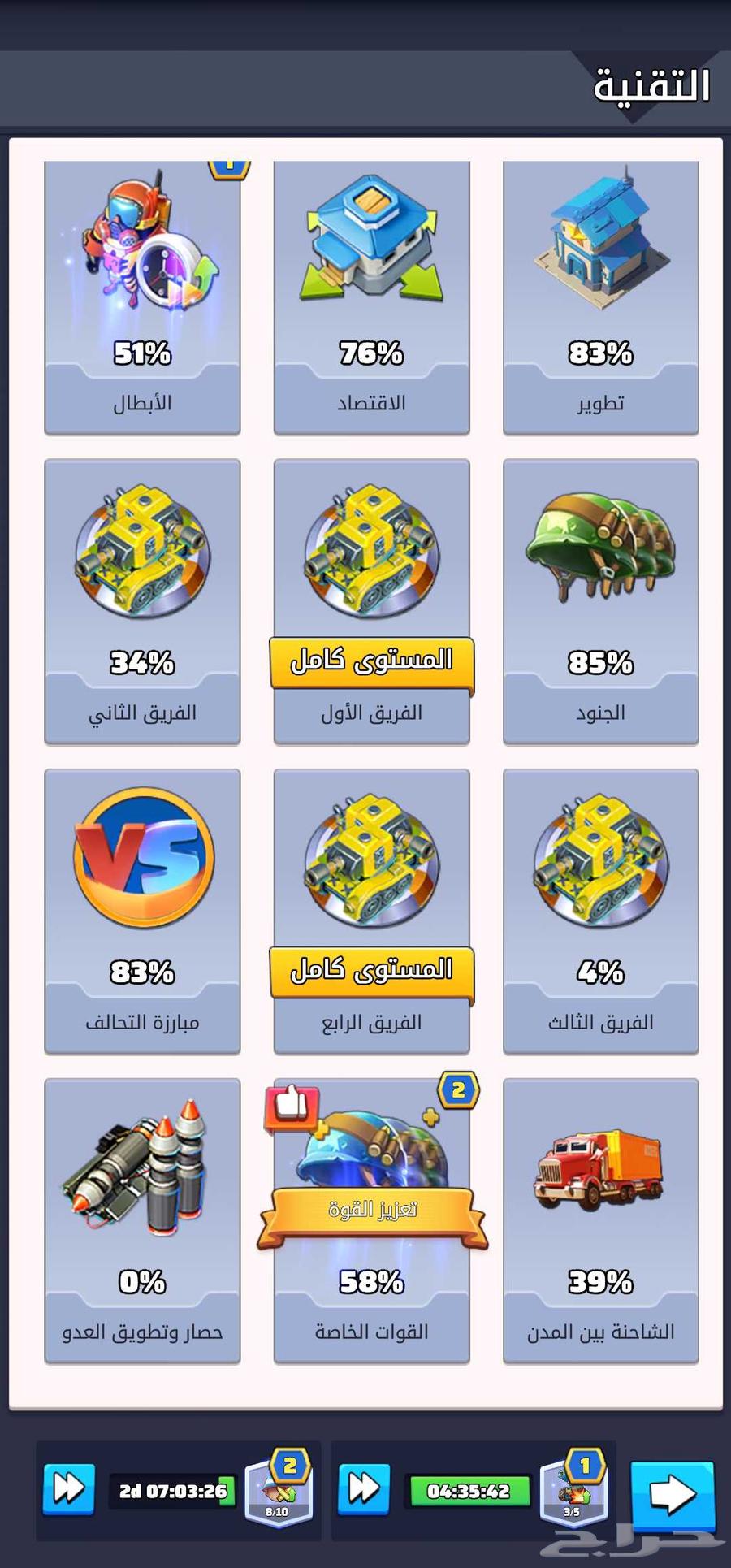Select the الفريق الثاني yellow tank icon
Image resolution: width=731 pixels, height=1568 pixels.
pyautogui.click(x=143, y=552)
